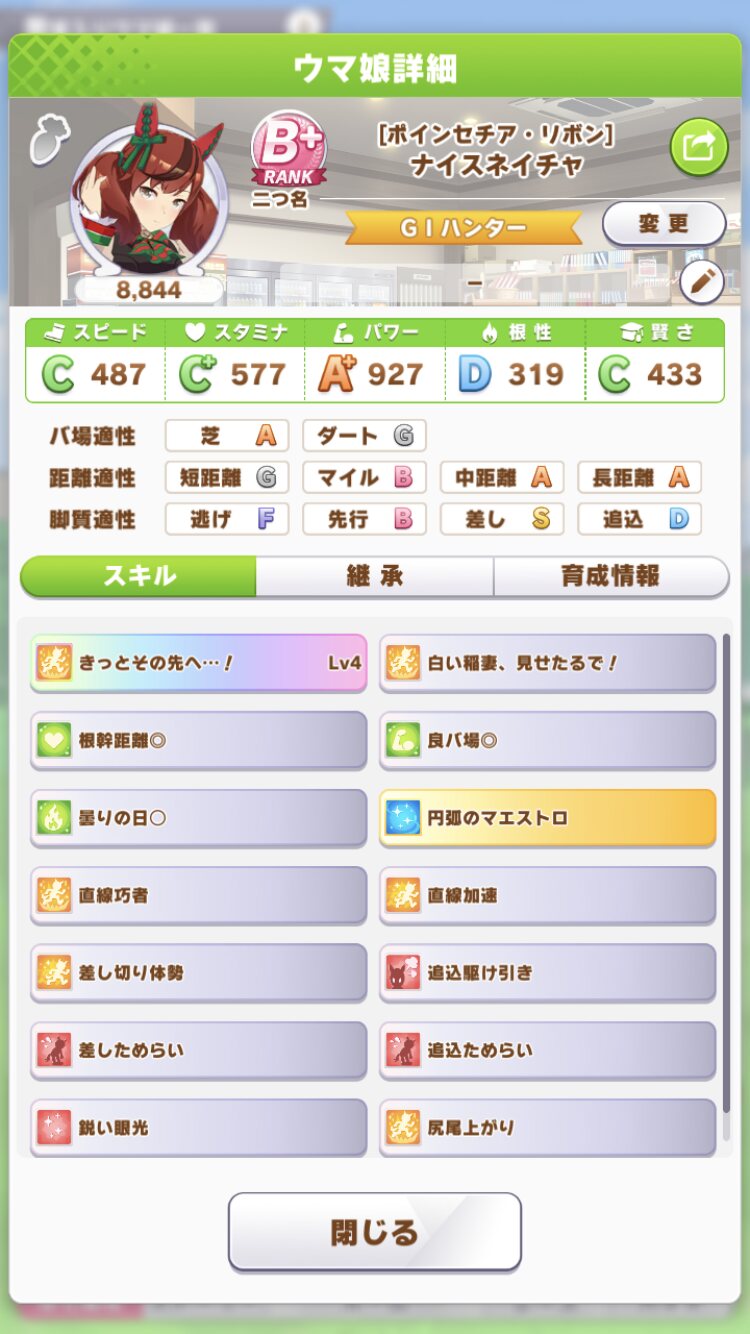Switch to the 育成情報 tab
Image resolution: width=750 pixels, height=1334 pixels.
610,576
